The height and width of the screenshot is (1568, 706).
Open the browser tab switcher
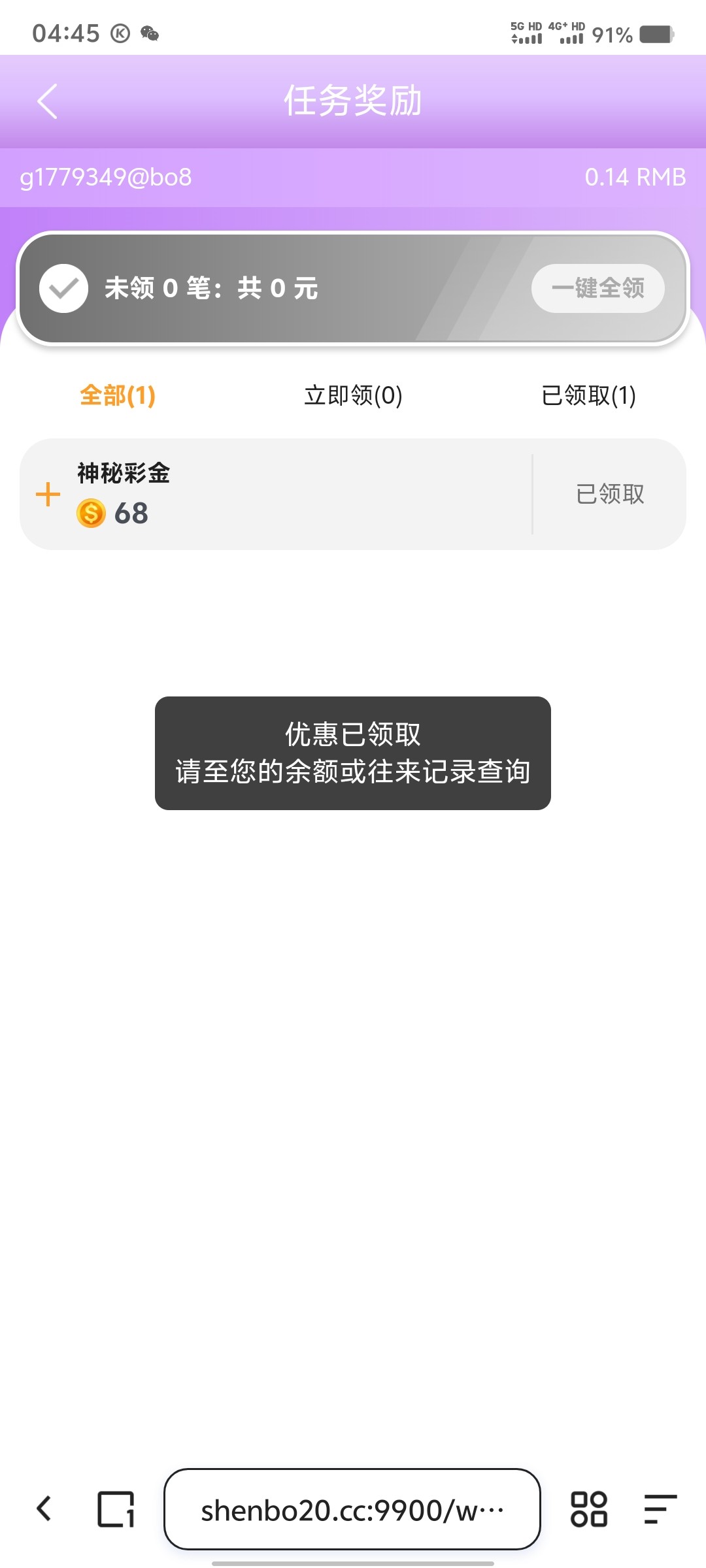click(x=116, y=1509)
